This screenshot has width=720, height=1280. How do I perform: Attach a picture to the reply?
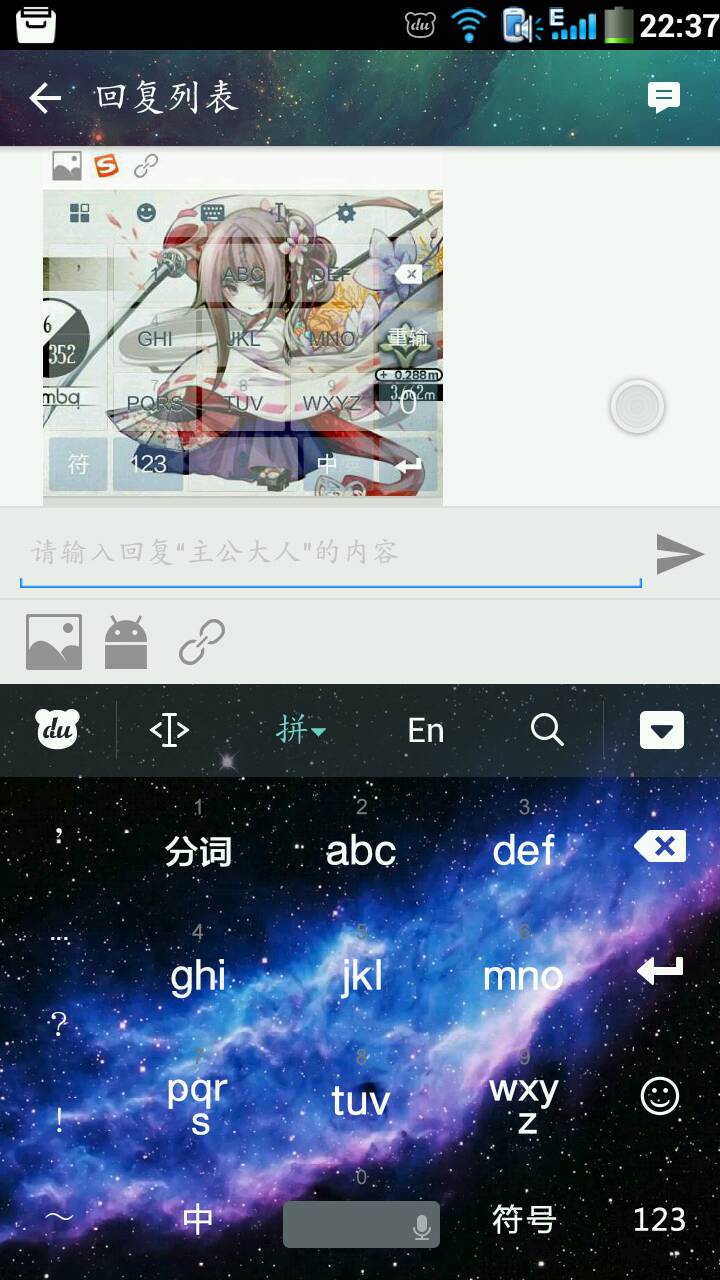pyautogui.click(x=54, y=642)
